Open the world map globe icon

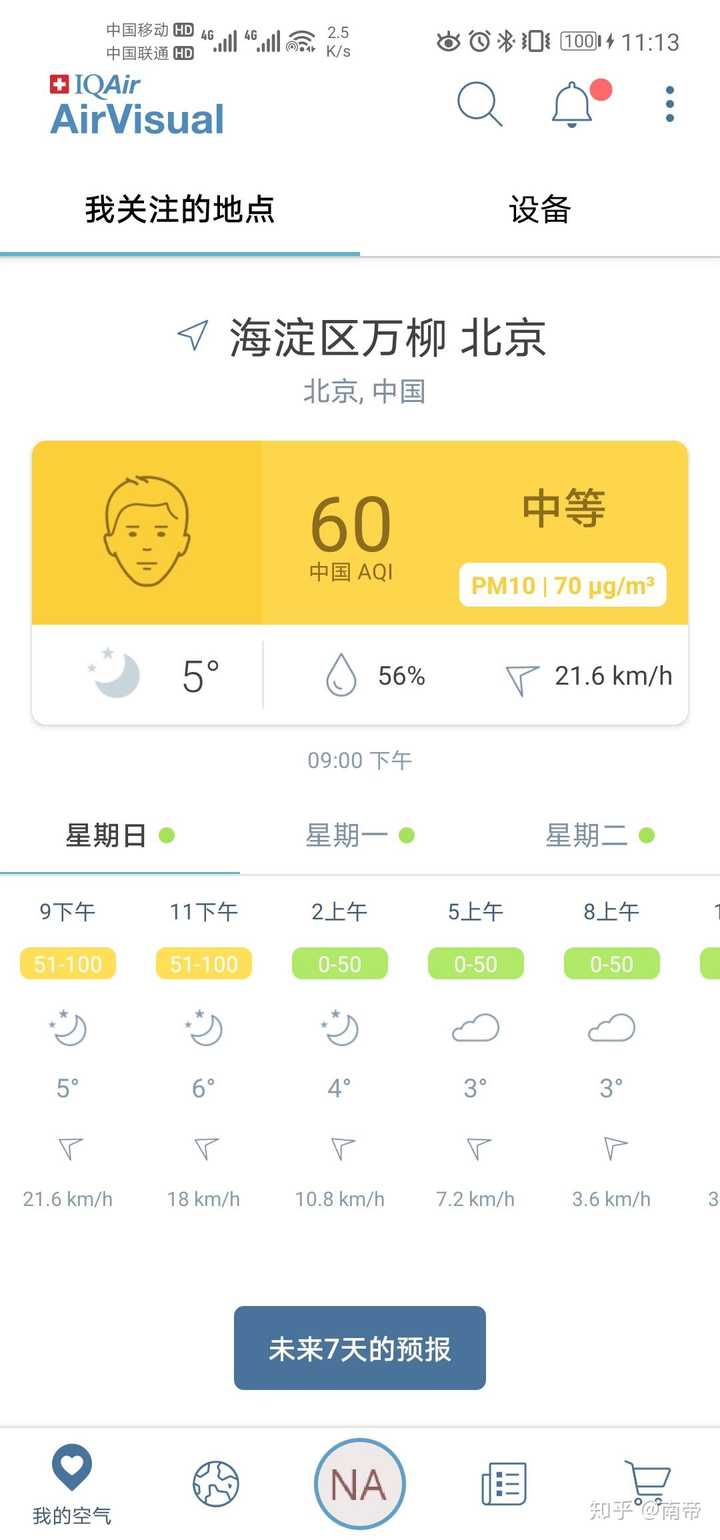click(x=215, y=1485)
